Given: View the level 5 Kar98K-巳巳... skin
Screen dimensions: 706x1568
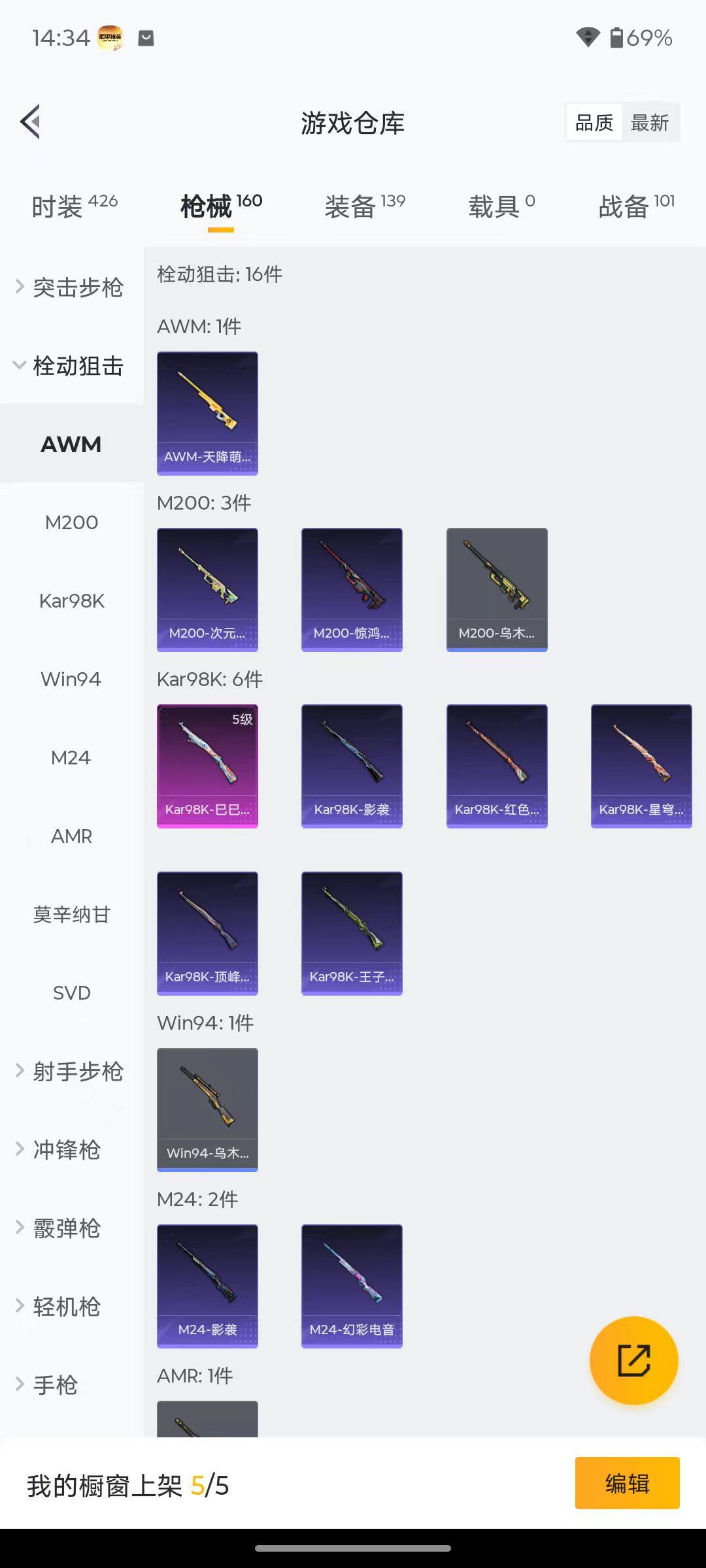Looking at the screenshot, I should pyautogui.click(x=207, y=766).
